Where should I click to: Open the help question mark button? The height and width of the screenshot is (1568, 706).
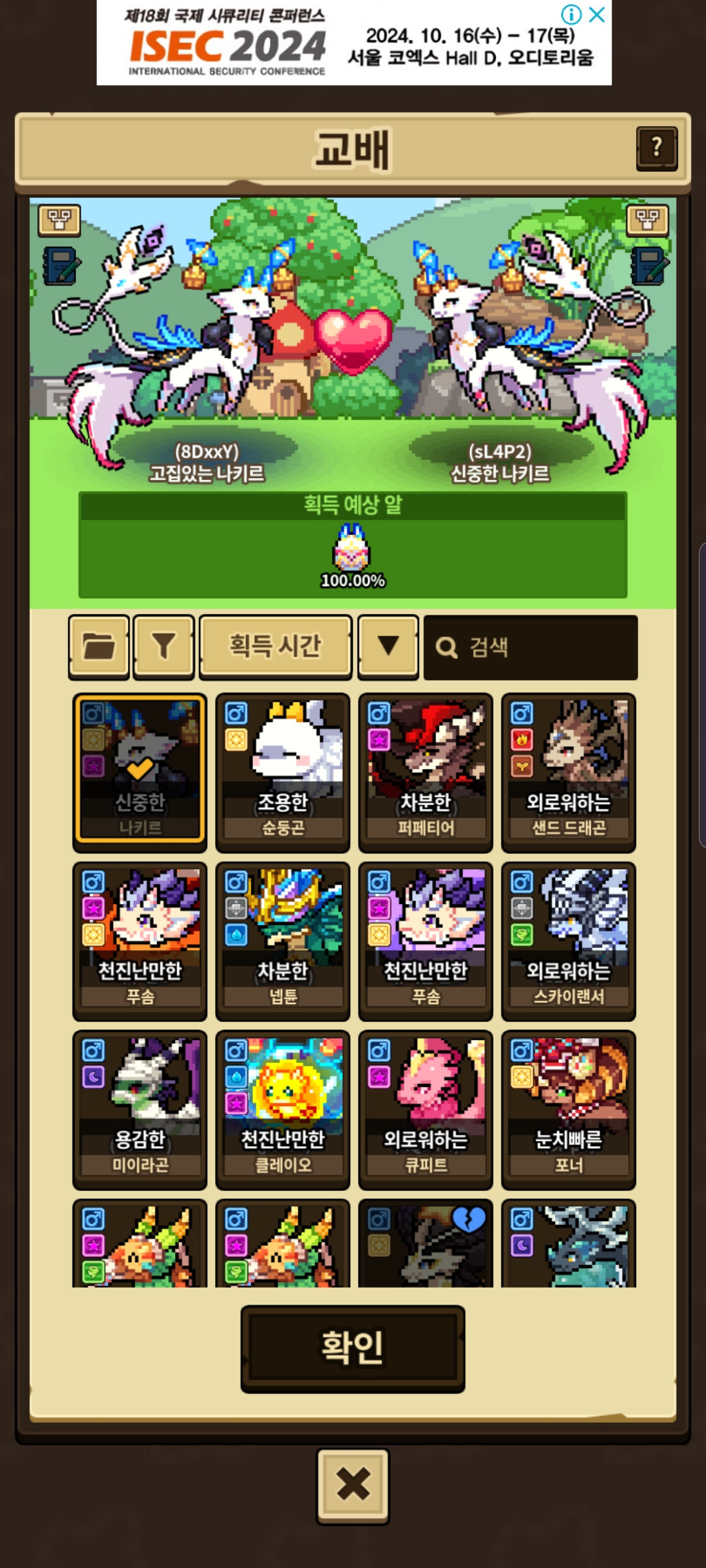(x=656, y=148)
